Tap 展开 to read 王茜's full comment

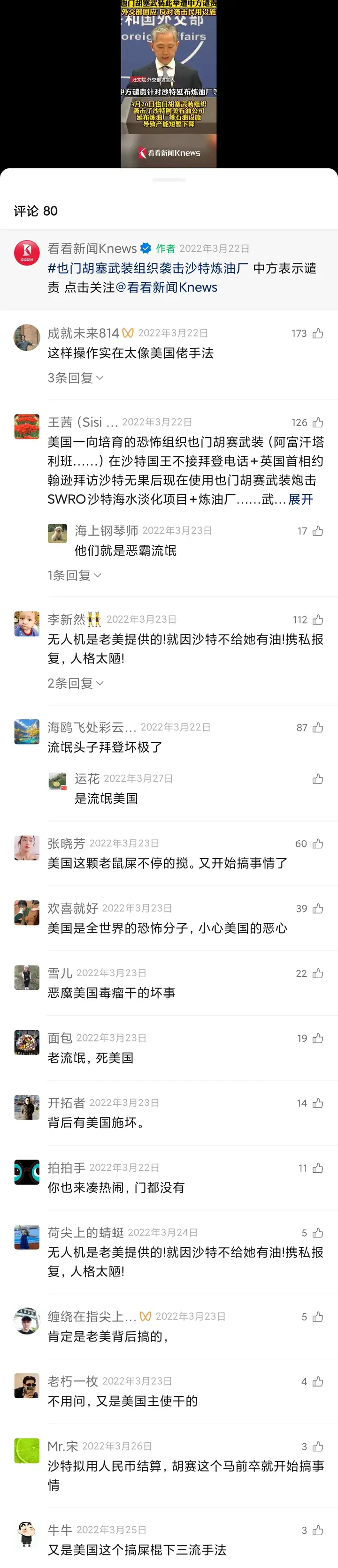coord(300,500)
